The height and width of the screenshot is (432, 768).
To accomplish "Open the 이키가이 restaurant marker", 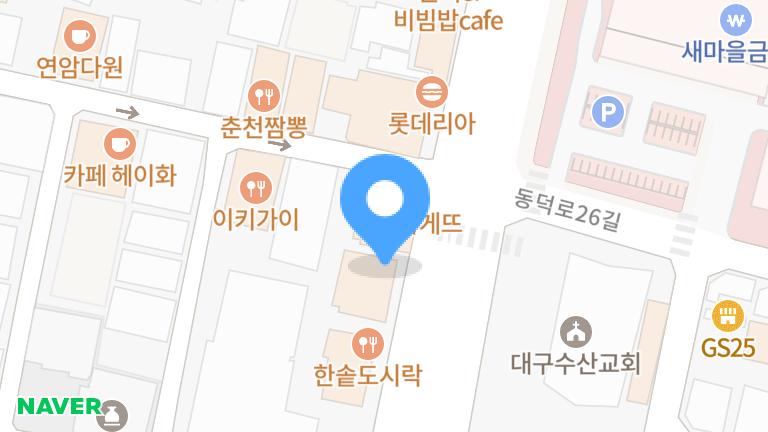I will point(256,188).
